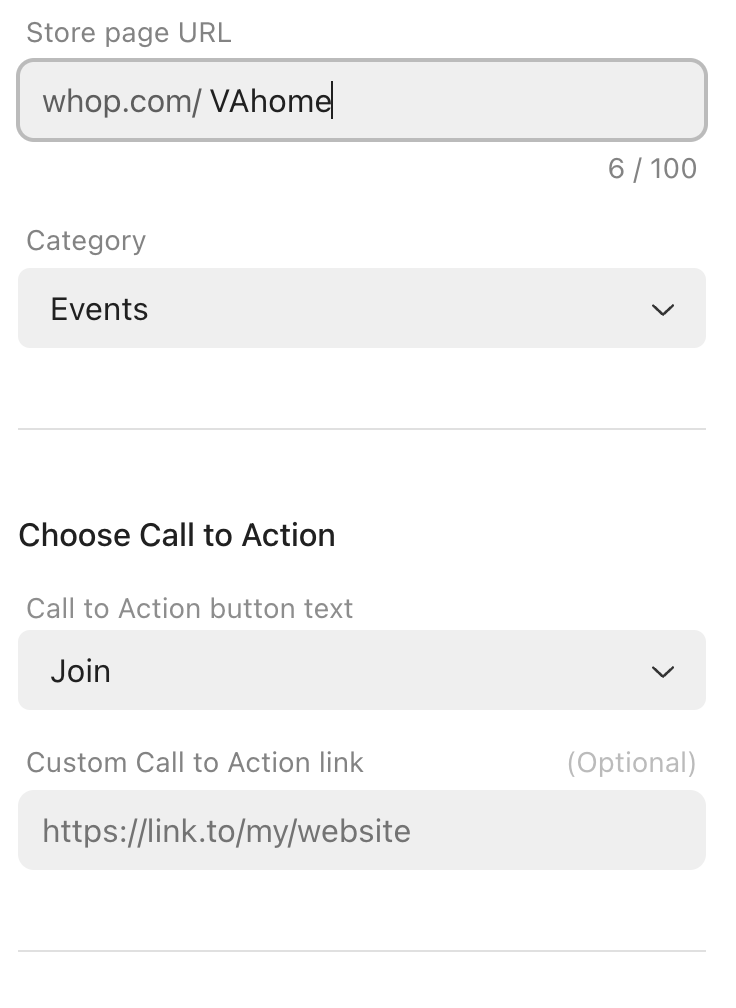This screenshot has width=736, height=1008.
Task: Focus the Custom Call to Action link field
Action: [361, 831]
